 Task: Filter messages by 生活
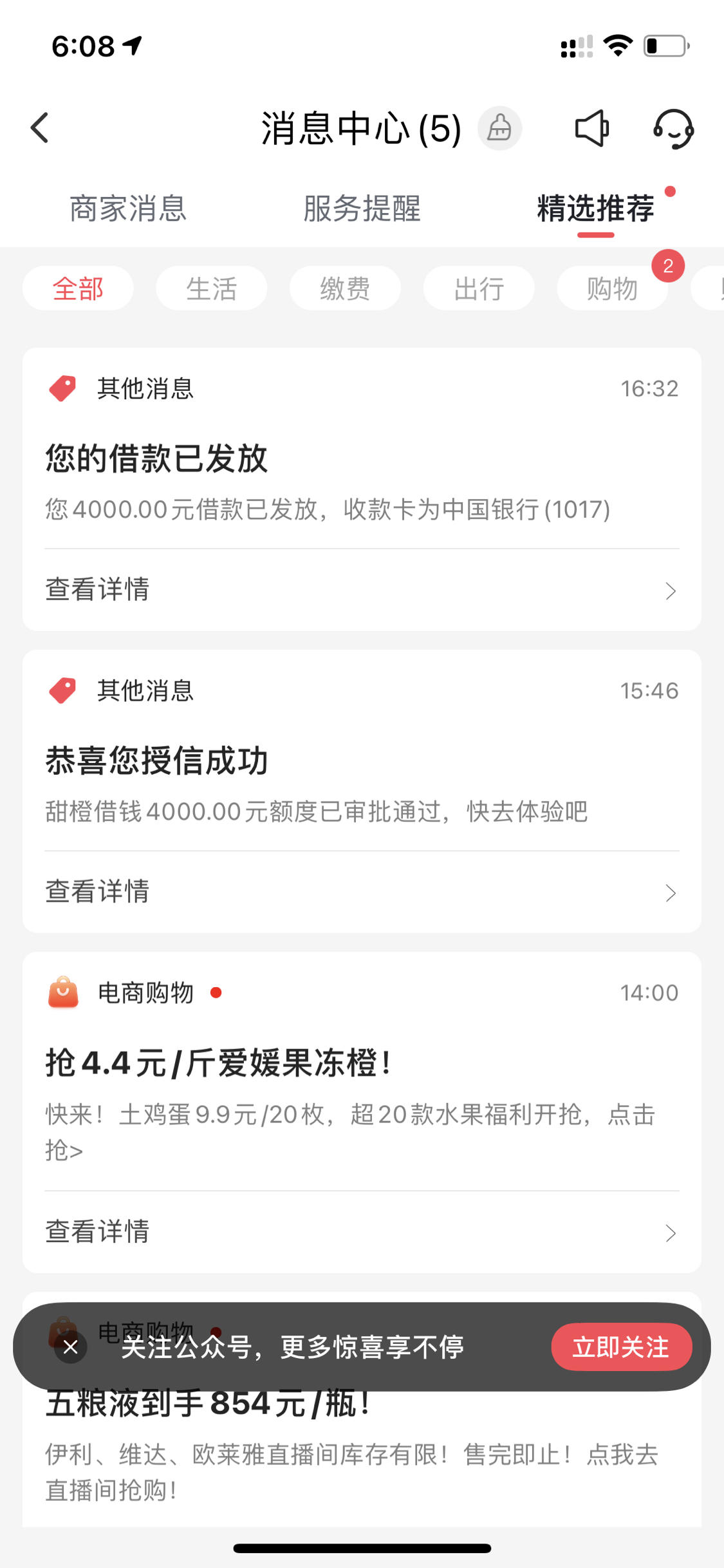(211, 288)
